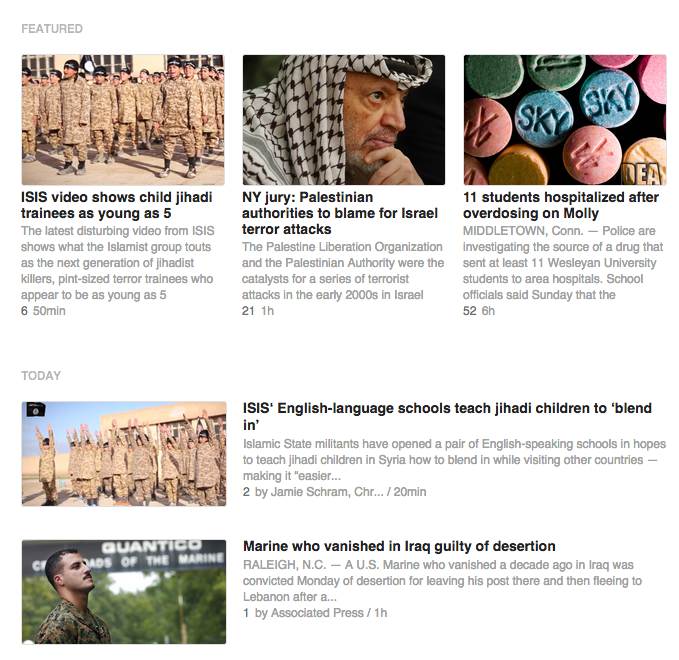Open the ISIS child jihadi trainees story photo
The image size is (679, 660).
click(x=123, y=120)
